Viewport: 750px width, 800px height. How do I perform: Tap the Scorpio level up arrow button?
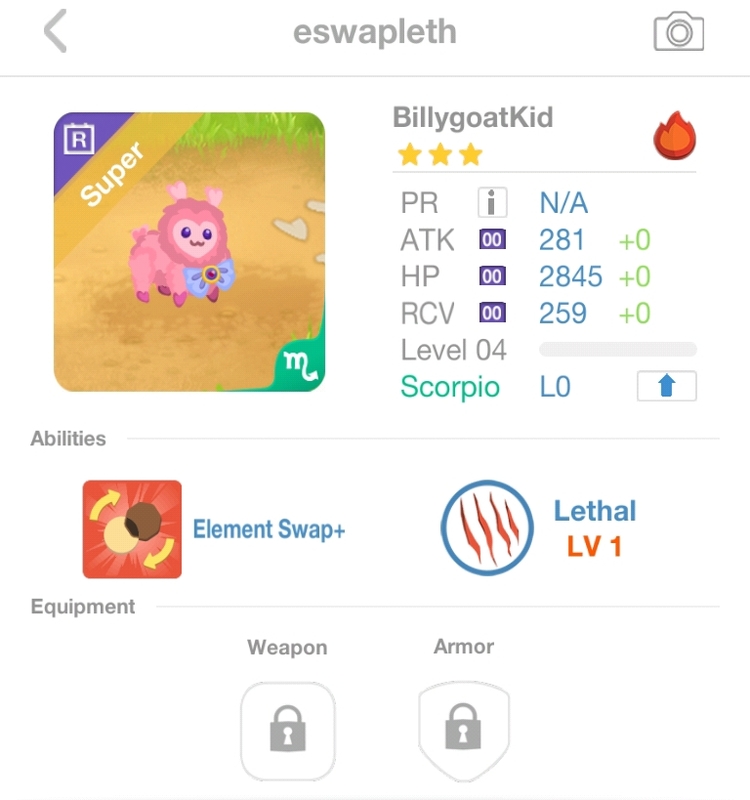coord(666,386)
